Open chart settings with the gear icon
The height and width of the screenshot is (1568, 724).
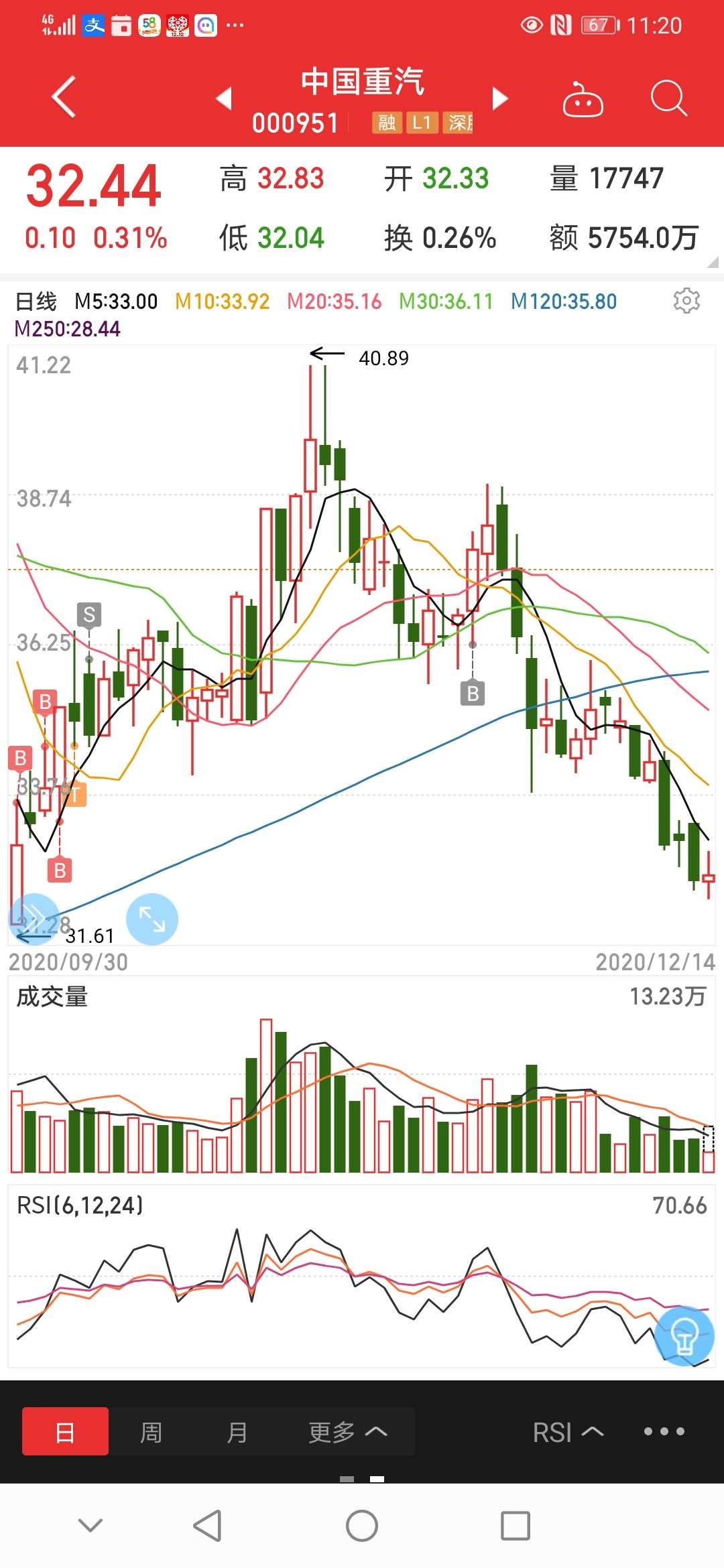(688, 301)
